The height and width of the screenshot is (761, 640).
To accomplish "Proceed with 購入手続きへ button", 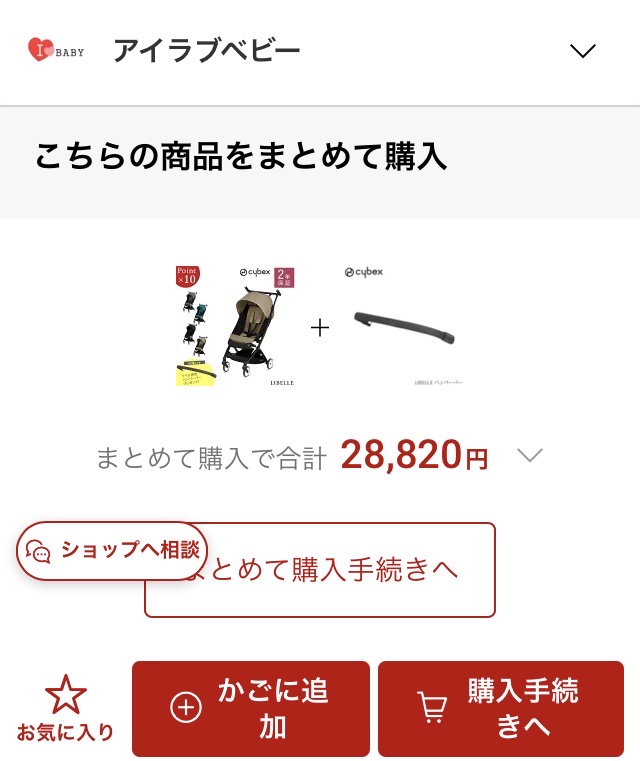I will [x=500, y=708].
